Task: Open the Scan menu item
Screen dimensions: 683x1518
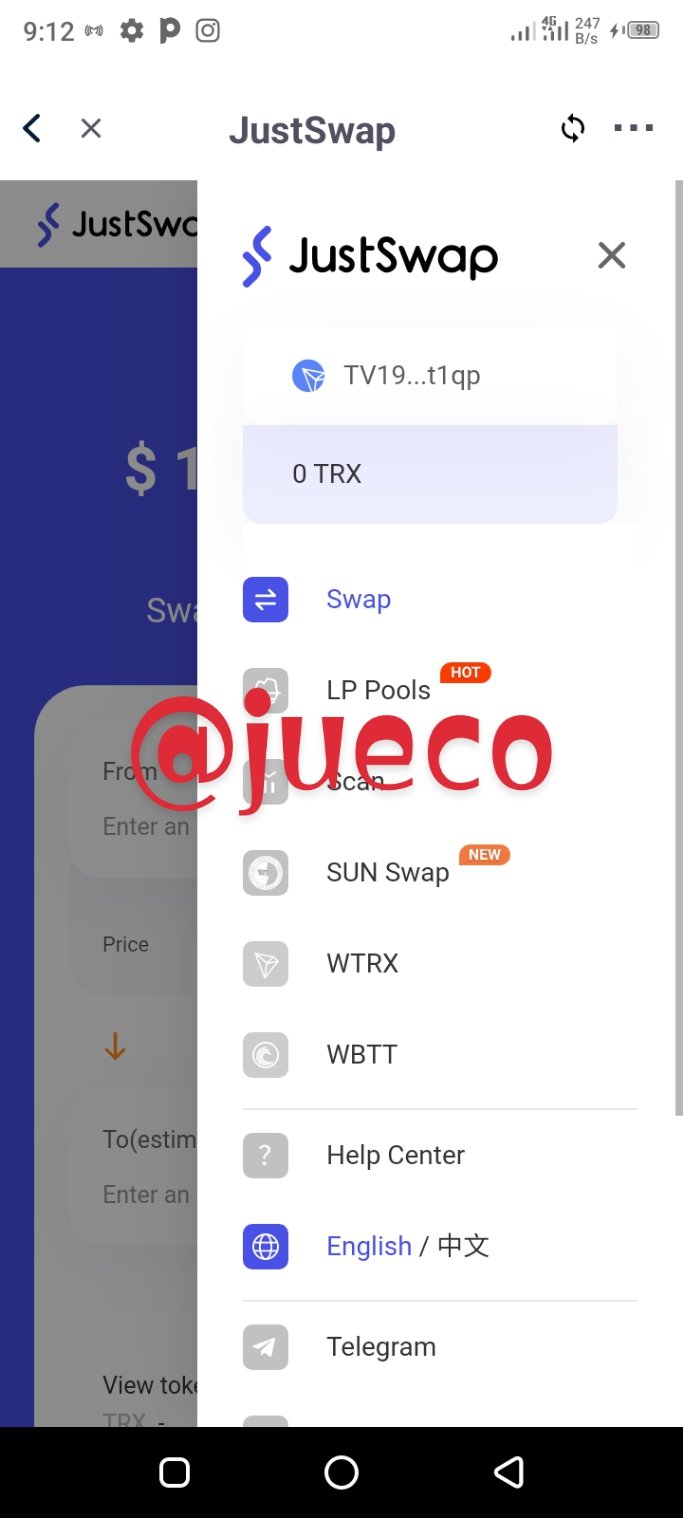Action: tap(354, 782)
